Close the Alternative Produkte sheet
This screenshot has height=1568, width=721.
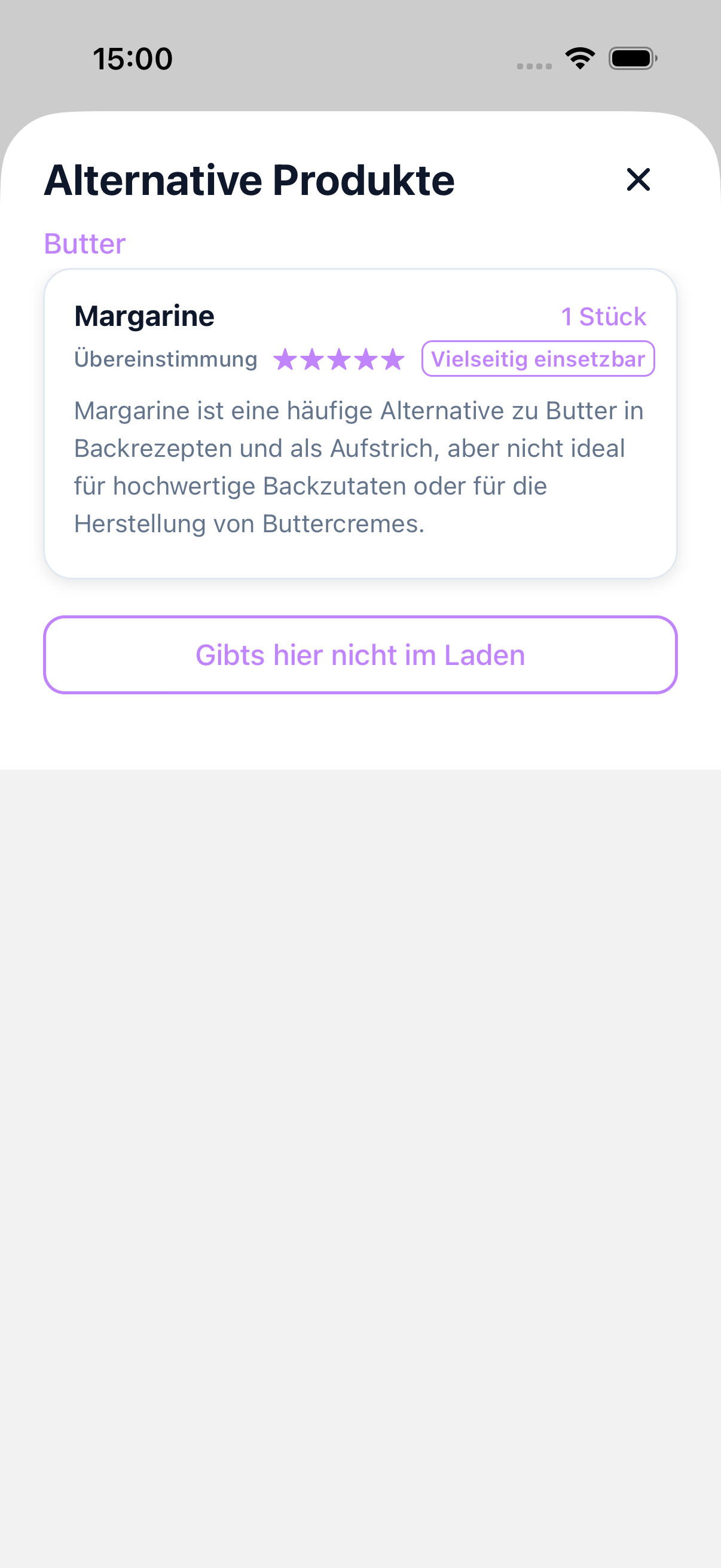point(638,179)
